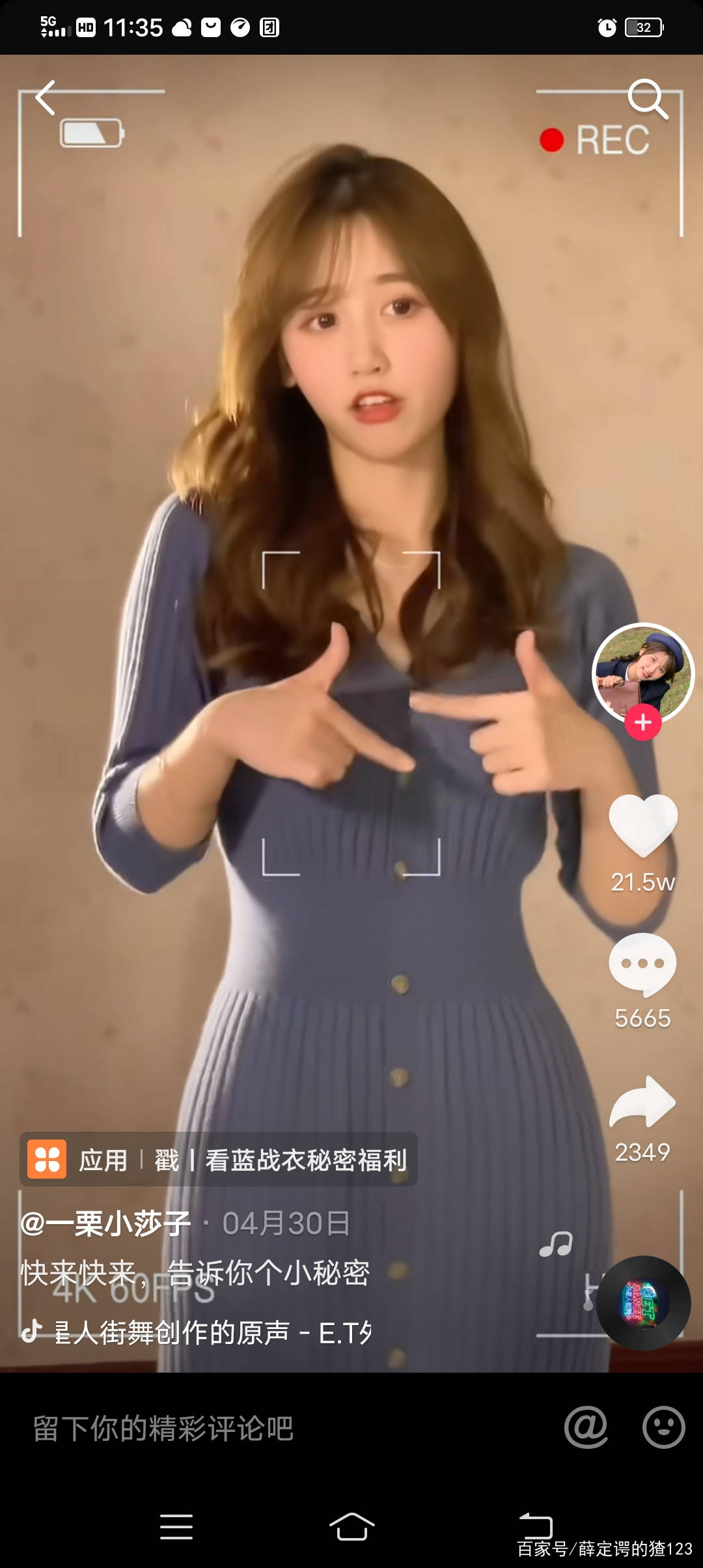Open recent apps via menu lines
The height and width of the screenshot is (1568, 703).
coord(176,1526)
